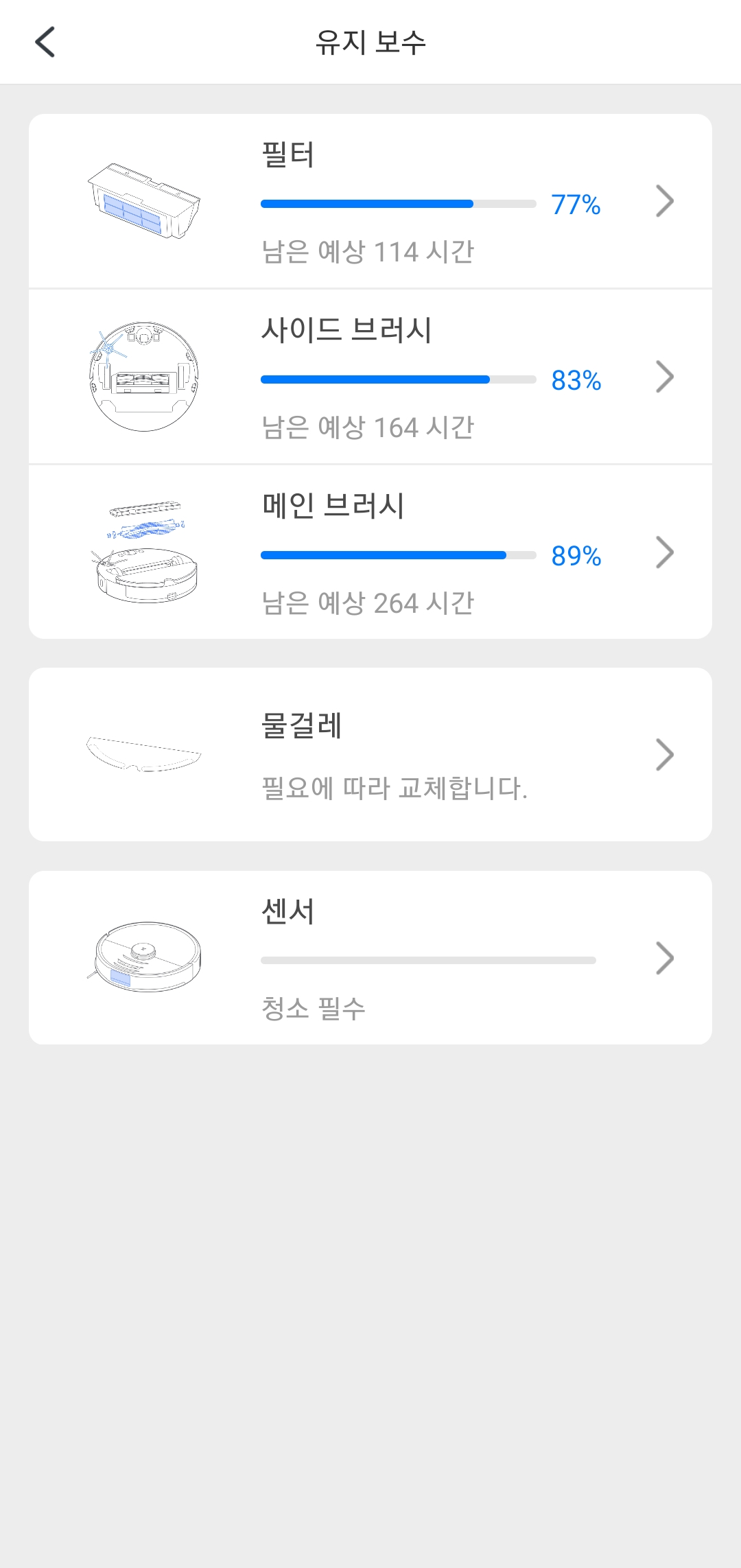Open the 사이드 브러시 maintenance details
Image resolution: width=741 pixels, height=1568 pixels.
(370, 377)
